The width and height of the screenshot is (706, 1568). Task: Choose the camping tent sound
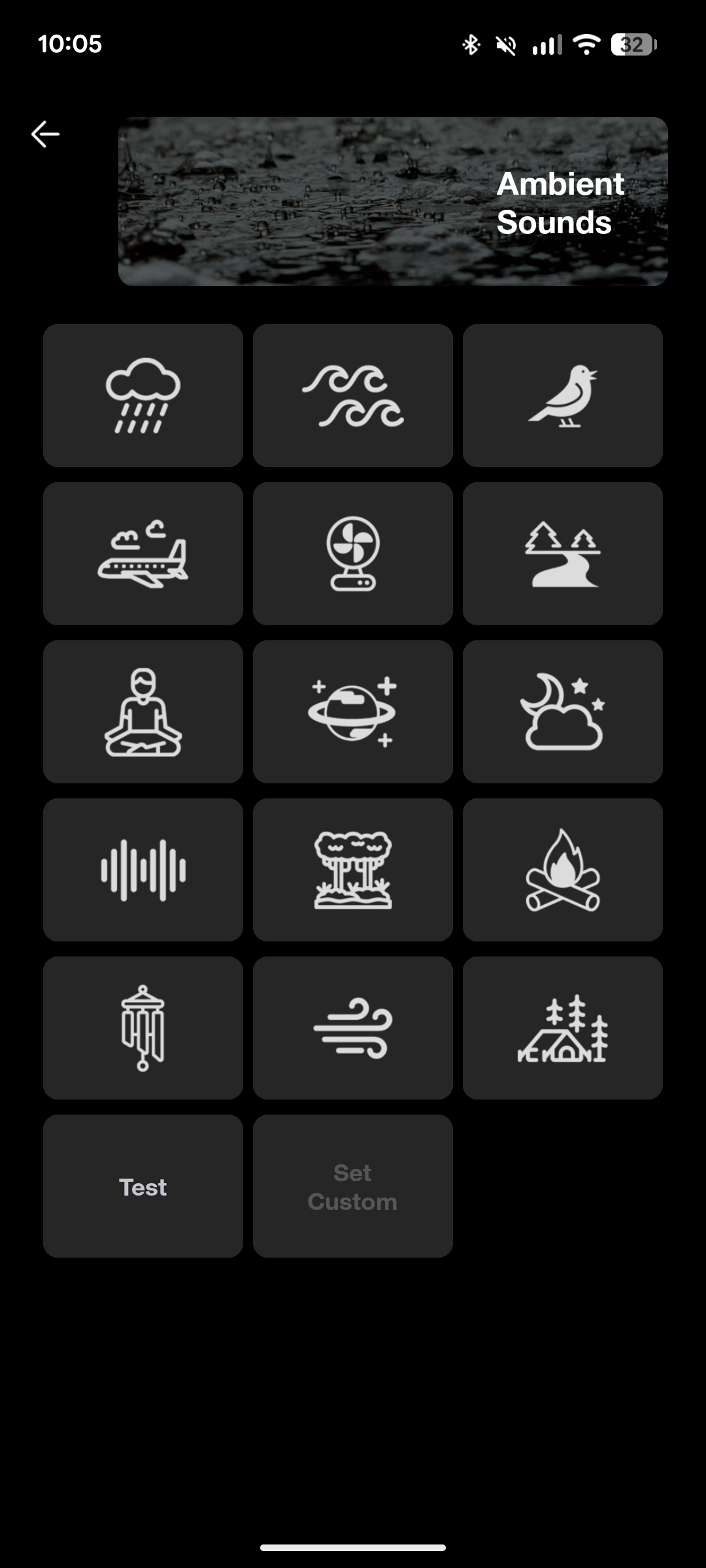(x=562, y=1028)
